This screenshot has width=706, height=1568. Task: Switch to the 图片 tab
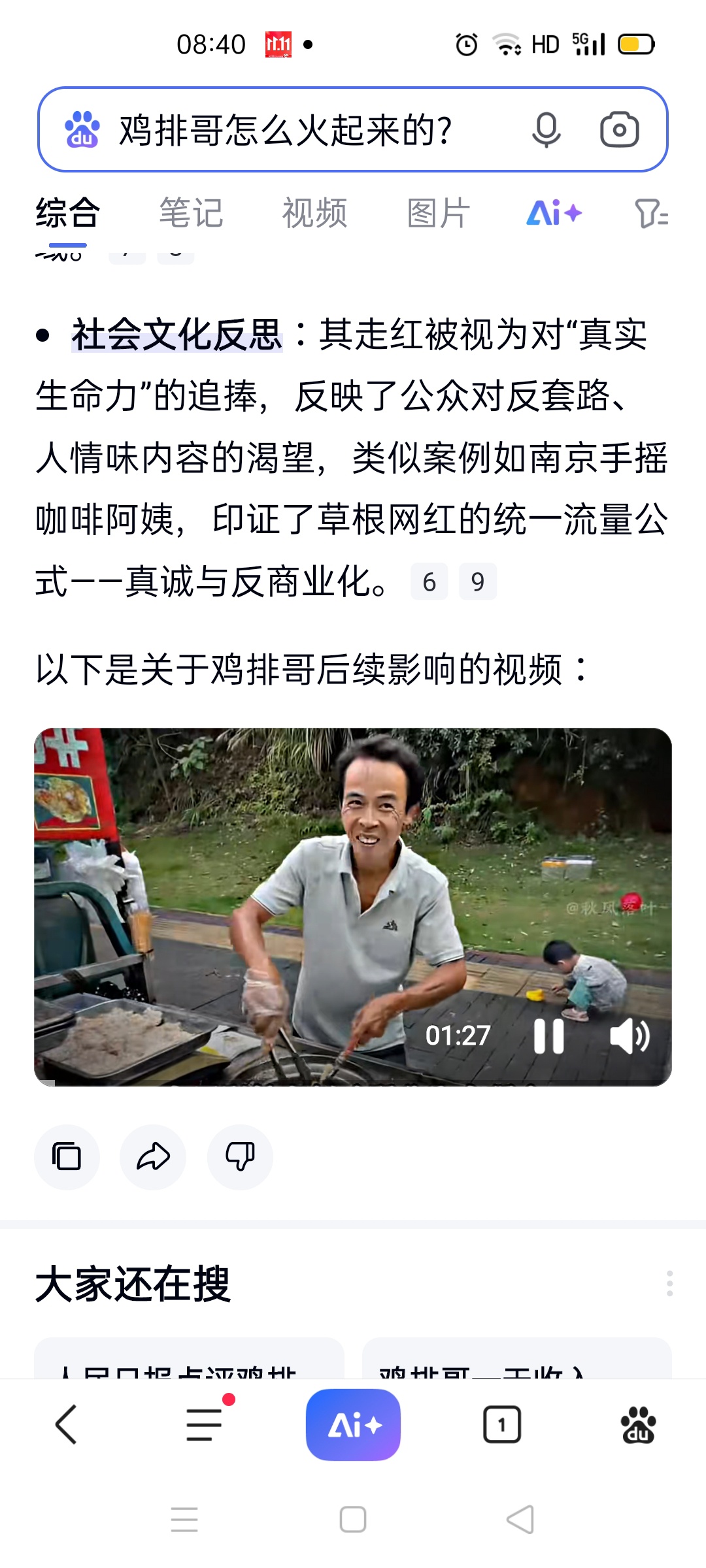438,213
